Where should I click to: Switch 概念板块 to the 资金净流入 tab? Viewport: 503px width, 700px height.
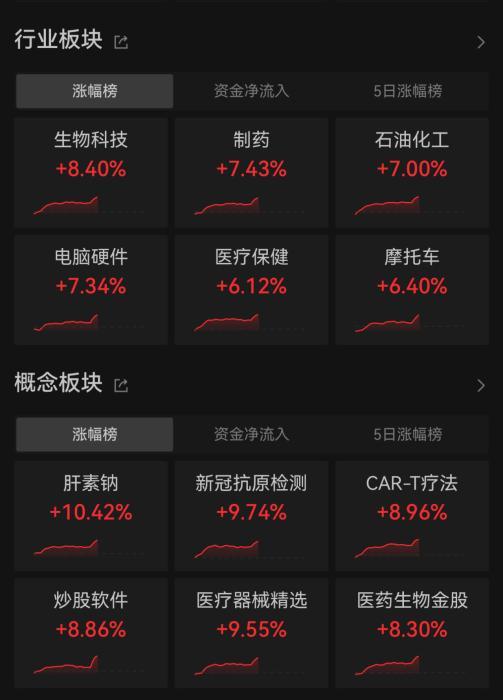click(x=251, y=434)
